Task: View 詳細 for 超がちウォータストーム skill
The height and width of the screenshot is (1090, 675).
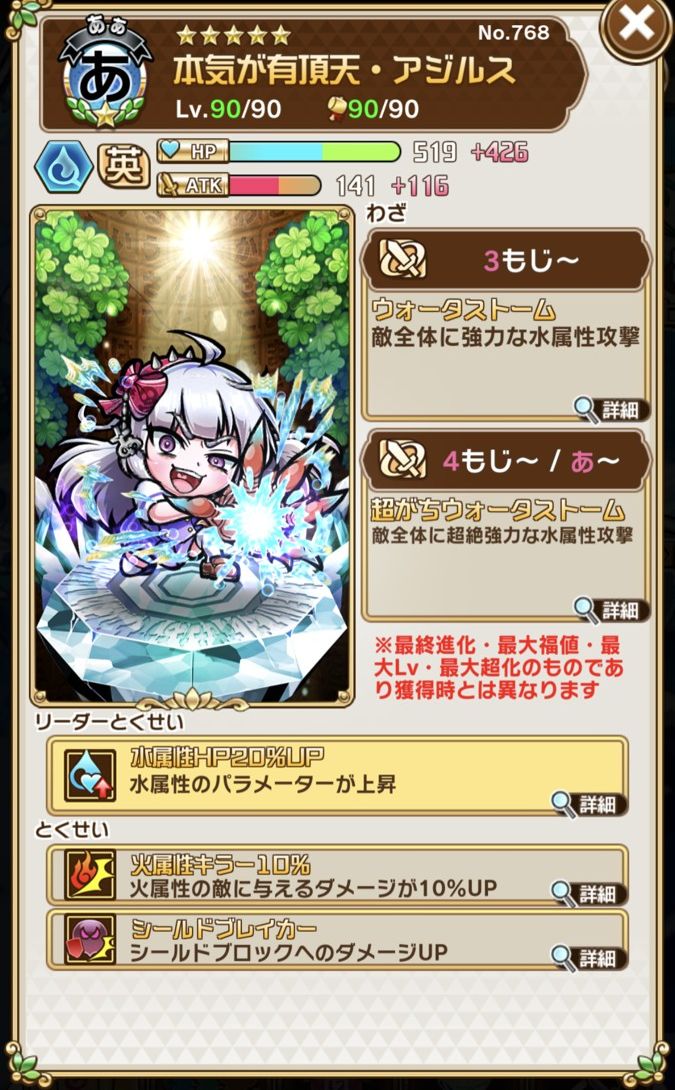Action: (613, 609)
